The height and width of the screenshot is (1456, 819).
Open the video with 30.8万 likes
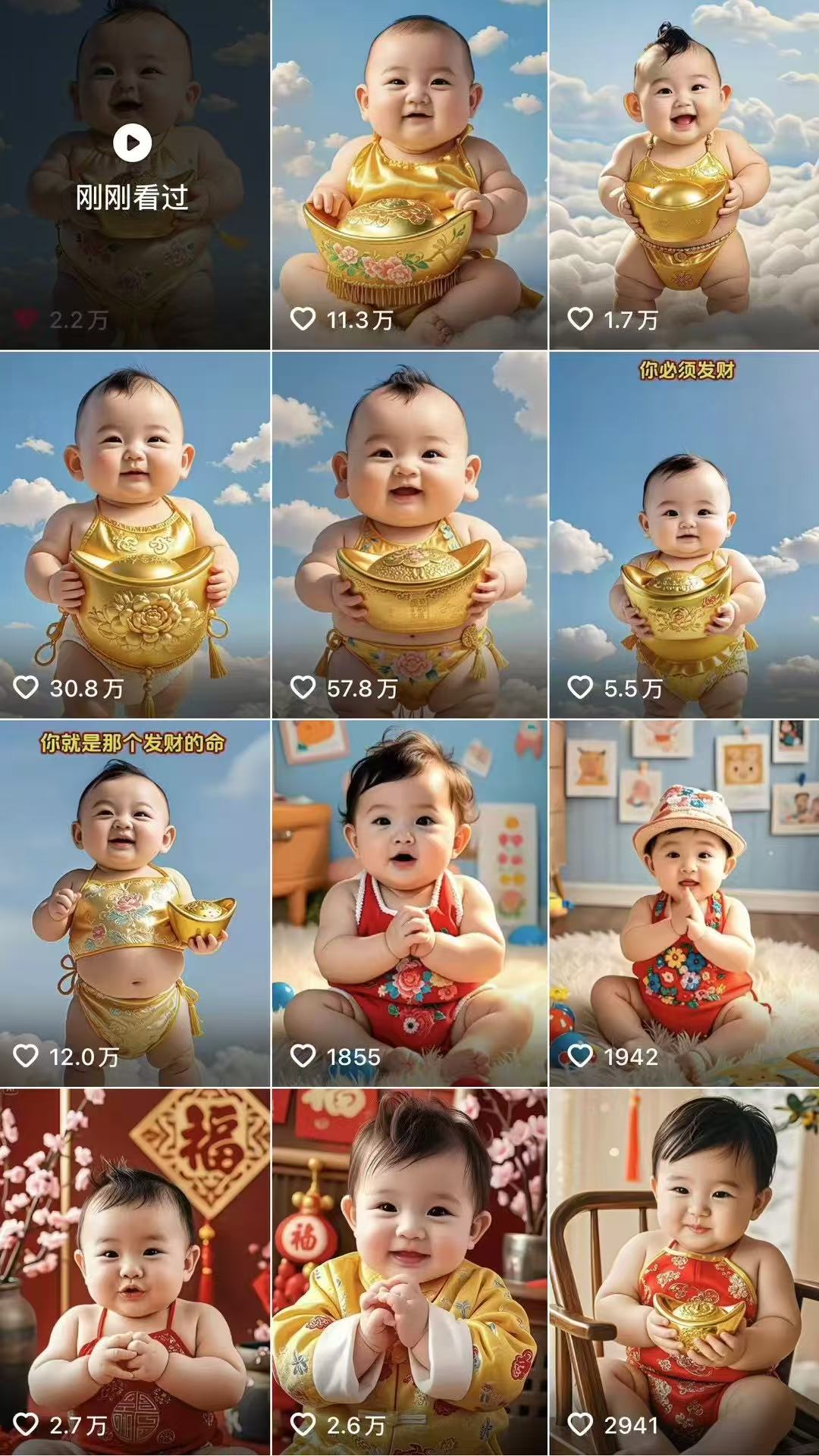click(x=135, y=535)
